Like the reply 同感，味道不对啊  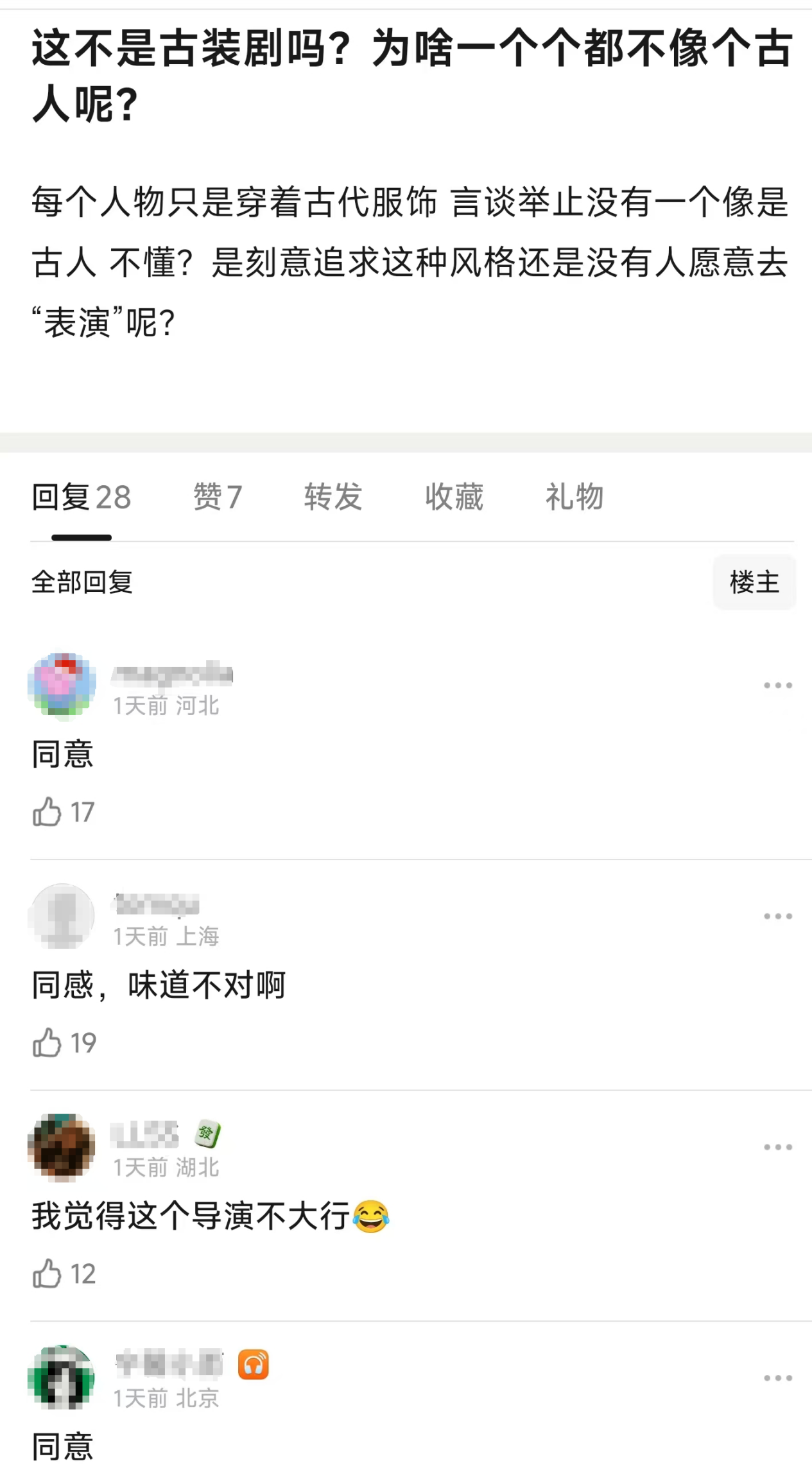pyautogui.click(x=47, y=1043)
